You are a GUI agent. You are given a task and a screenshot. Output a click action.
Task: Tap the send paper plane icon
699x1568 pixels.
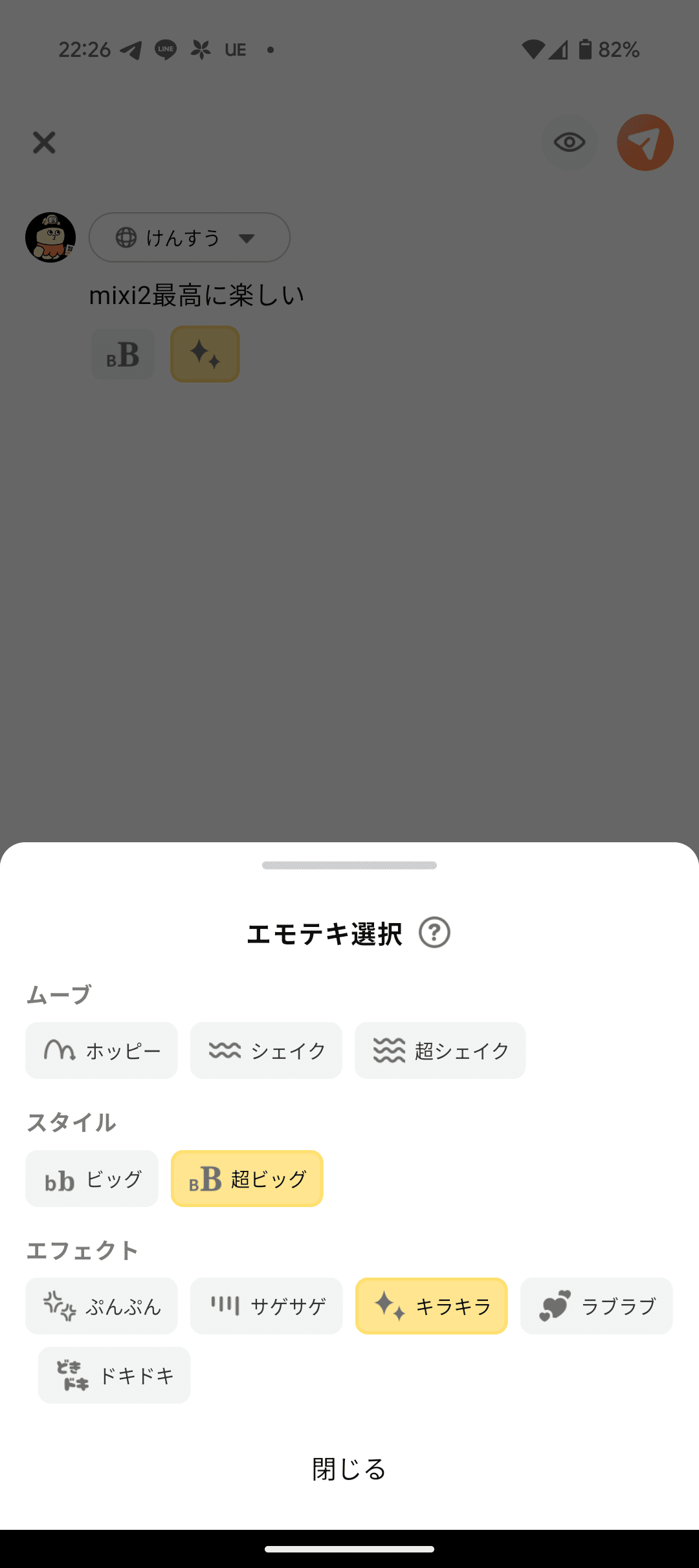(645, 143)
